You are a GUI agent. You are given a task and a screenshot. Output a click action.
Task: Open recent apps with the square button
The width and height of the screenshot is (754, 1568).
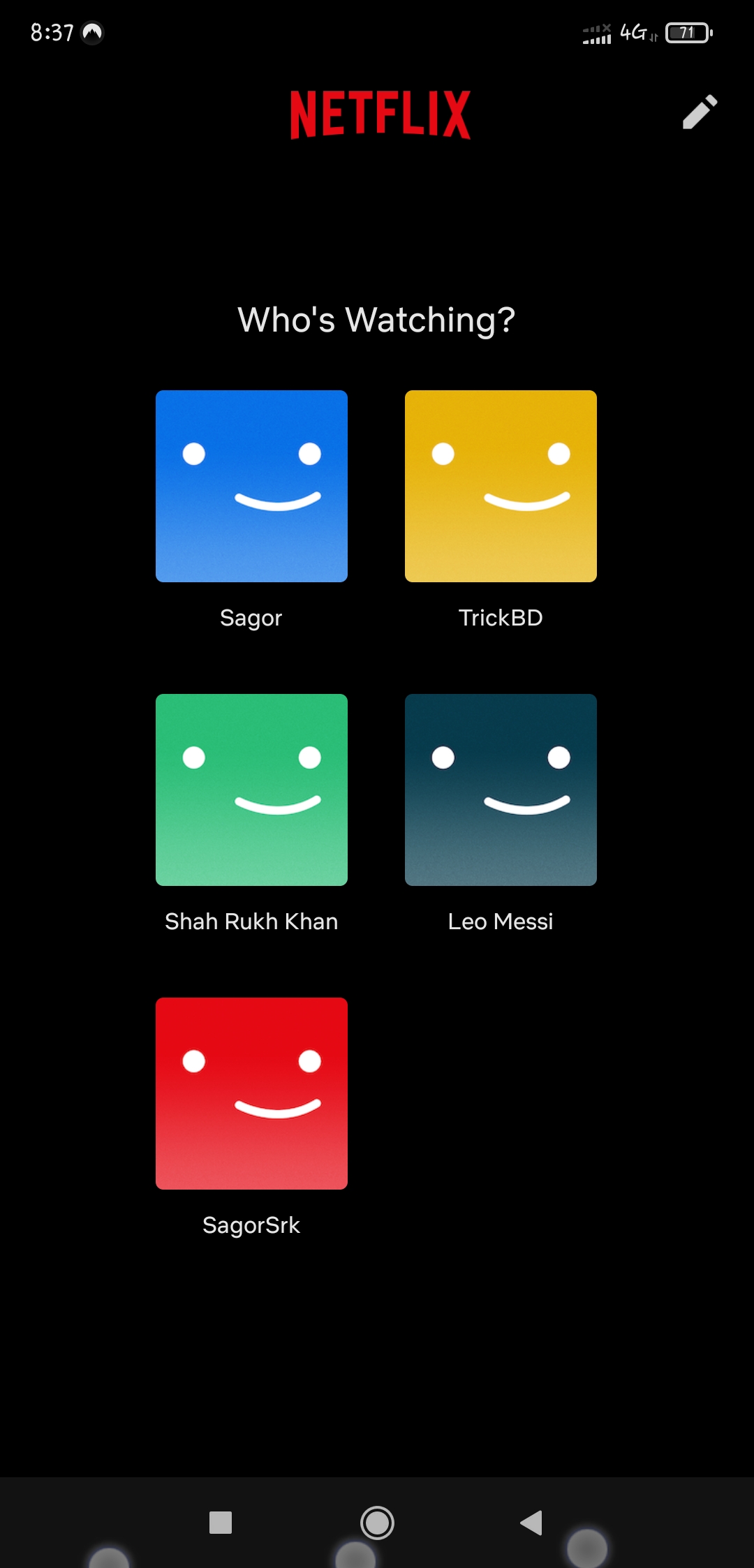221,1523
